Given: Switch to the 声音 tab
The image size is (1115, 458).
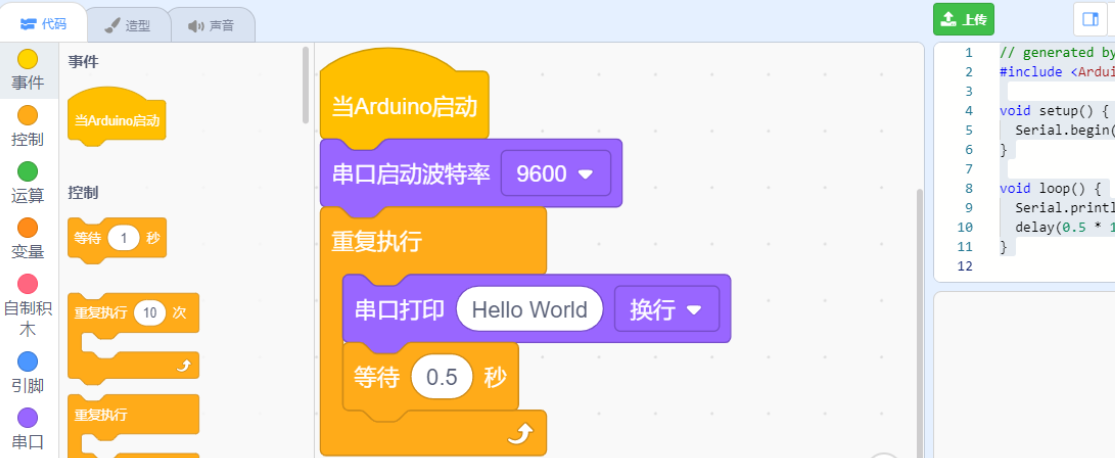Looking at the screenshot, I should [211, 26].
